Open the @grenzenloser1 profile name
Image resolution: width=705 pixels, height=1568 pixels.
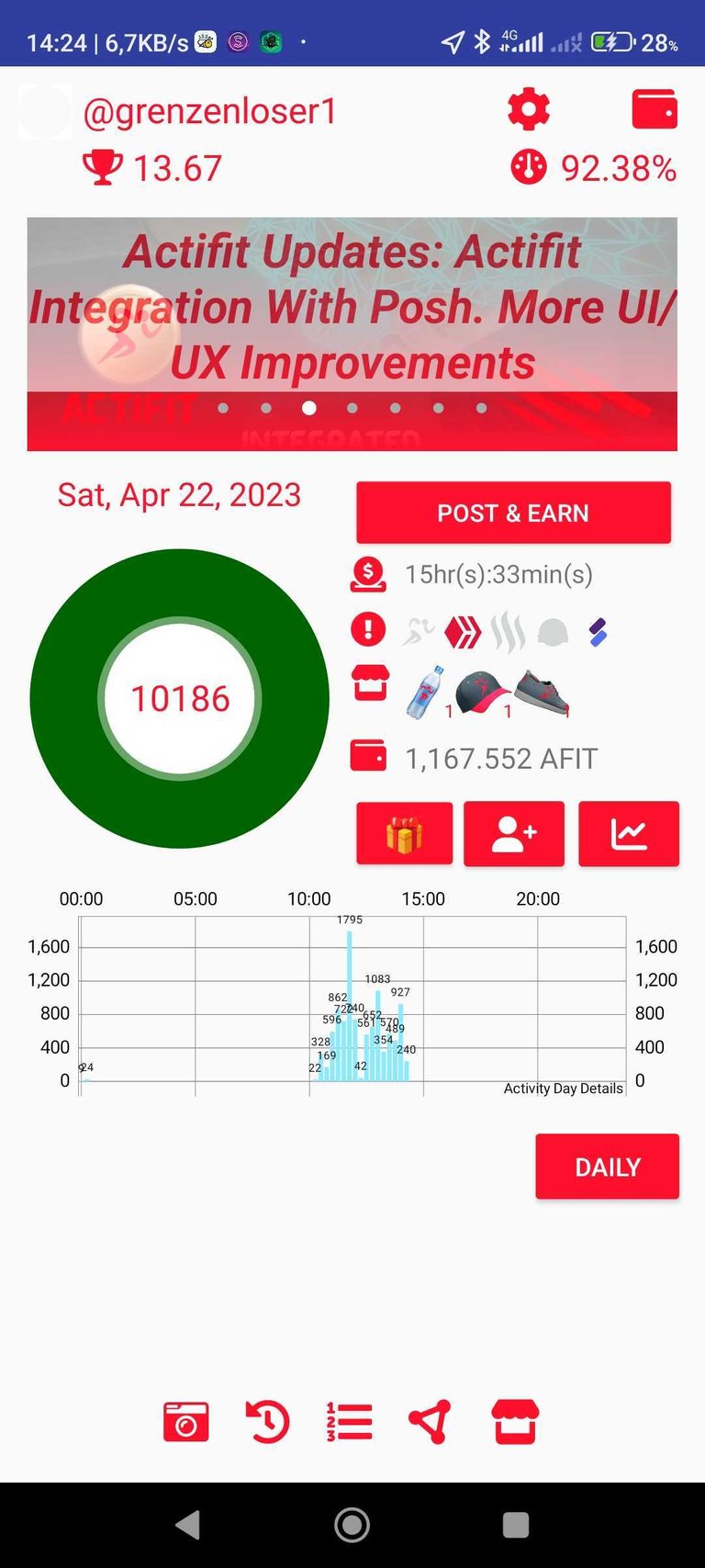click(209, 112)
